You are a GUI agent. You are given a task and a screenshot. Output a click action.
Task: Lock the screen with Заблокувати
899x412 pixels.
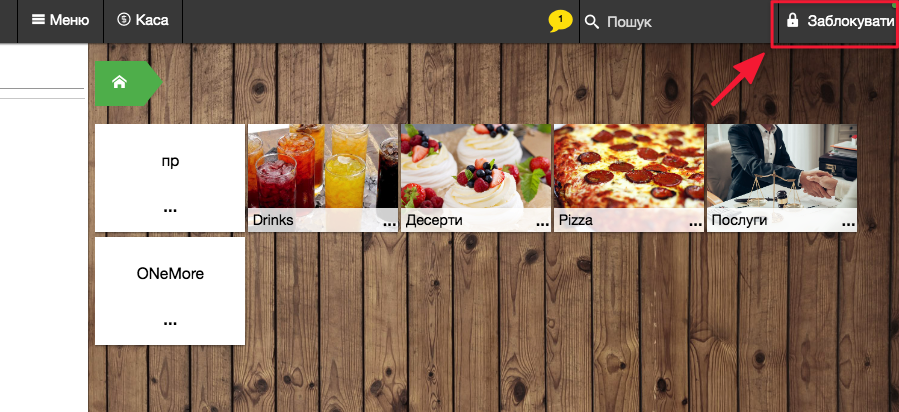(839, 21)
